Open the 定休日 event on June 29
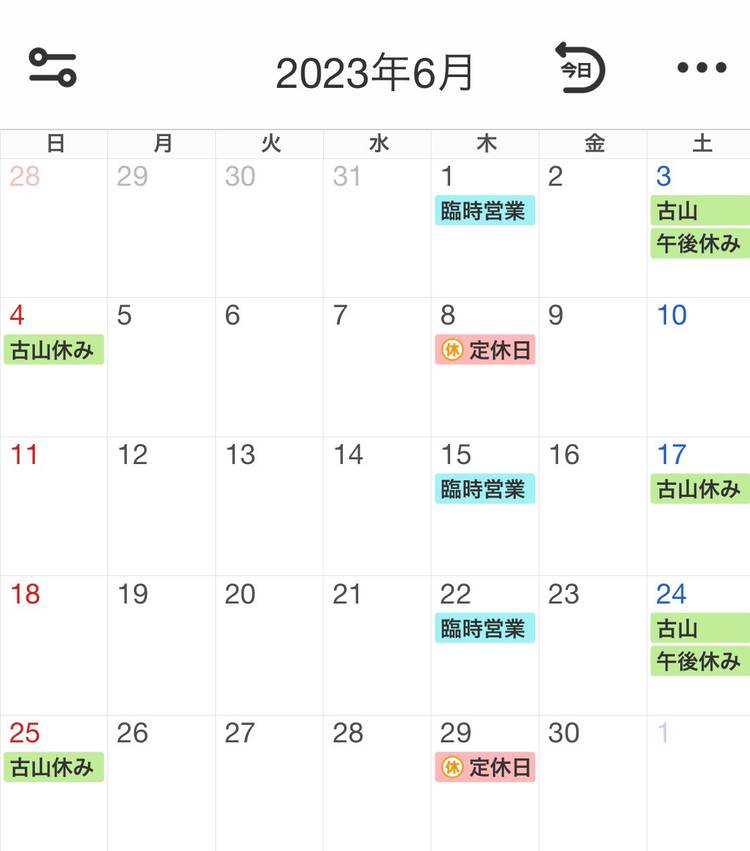 [x=485, y=768]
